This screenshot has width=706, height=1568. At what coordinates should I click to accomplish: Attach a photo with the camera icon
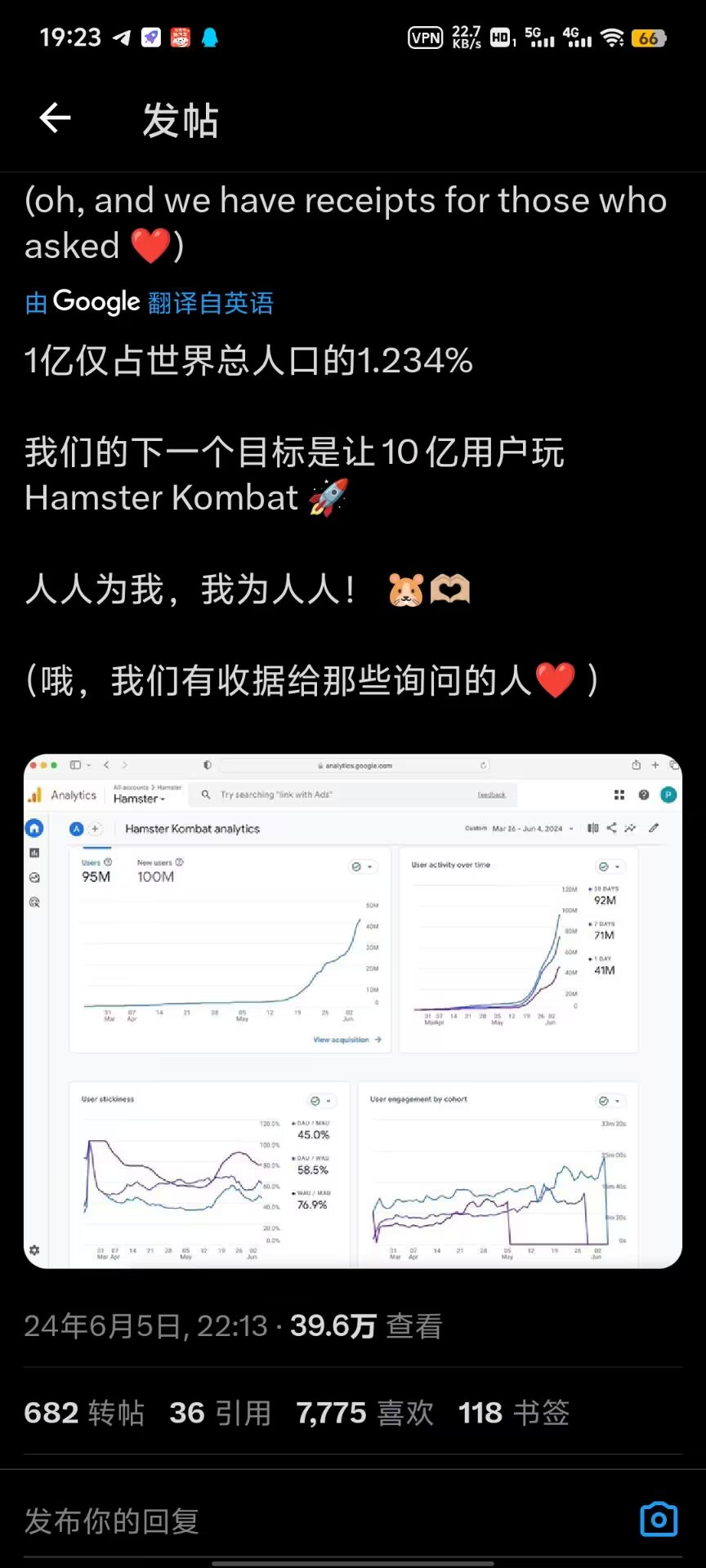(659, 1519)
